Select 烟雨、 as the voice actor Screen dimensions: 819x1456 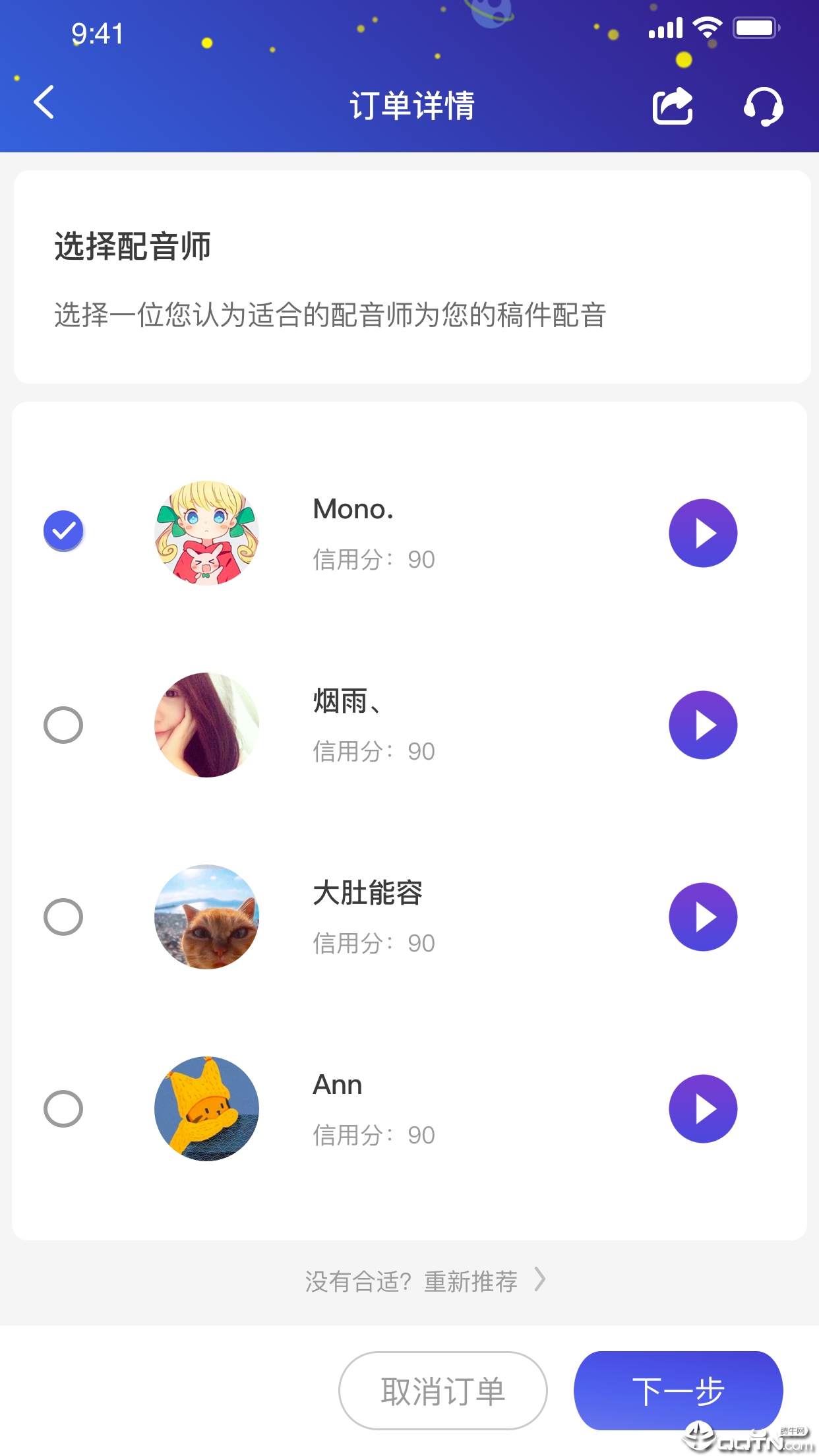pyautogui.click(x=63, y=725)
